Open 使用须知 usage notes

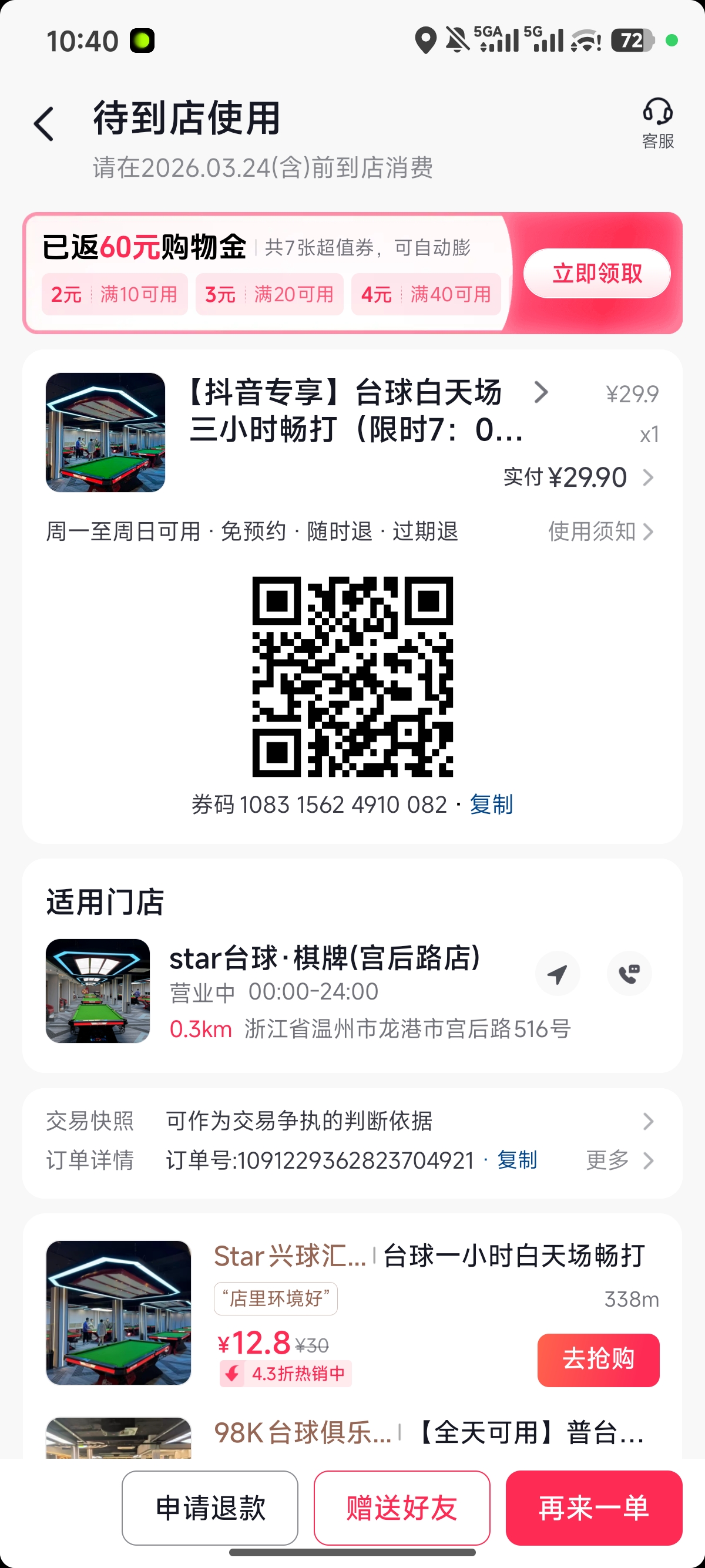point(601,531)
